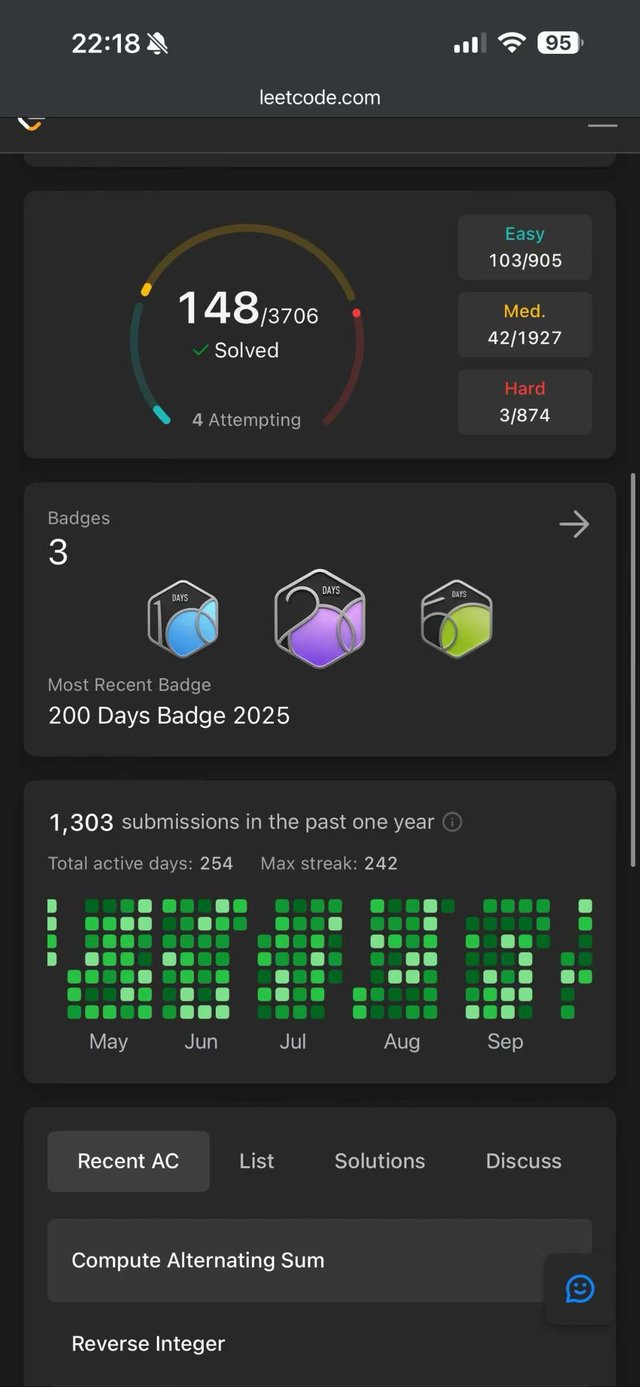
Task: Tap the leetcode.com address bar
Action: [320, 97]
